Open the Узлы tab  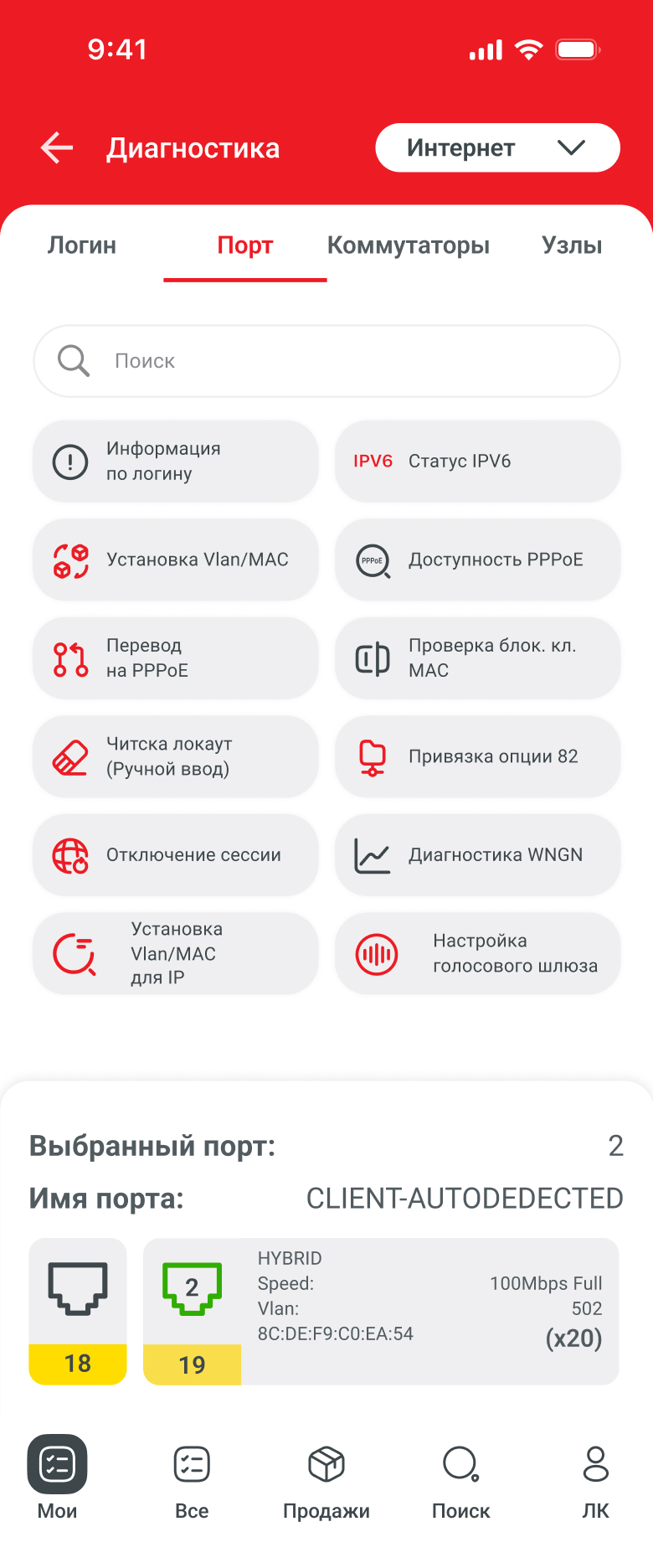(572, 245)
